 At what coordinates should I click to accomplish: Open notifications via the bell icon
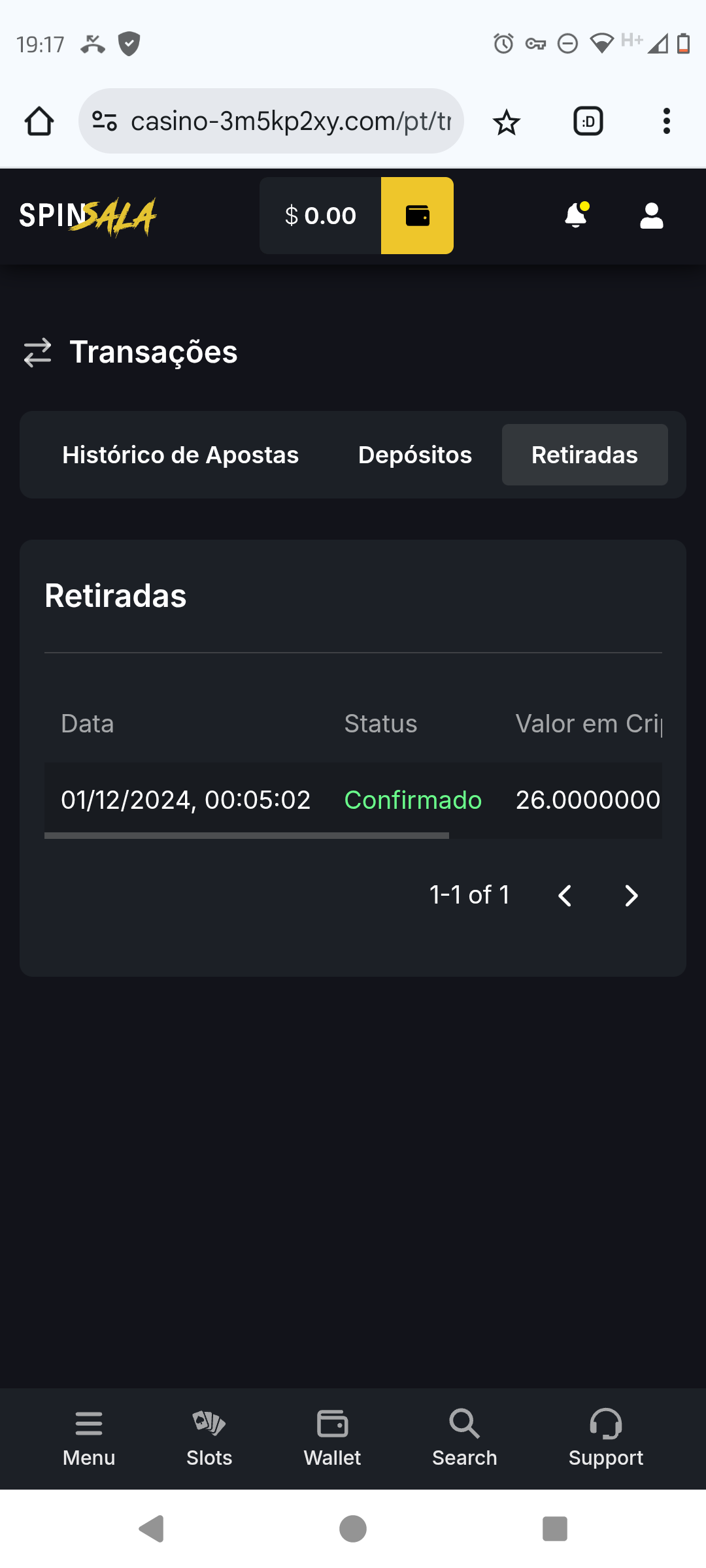tap(575, 216)
